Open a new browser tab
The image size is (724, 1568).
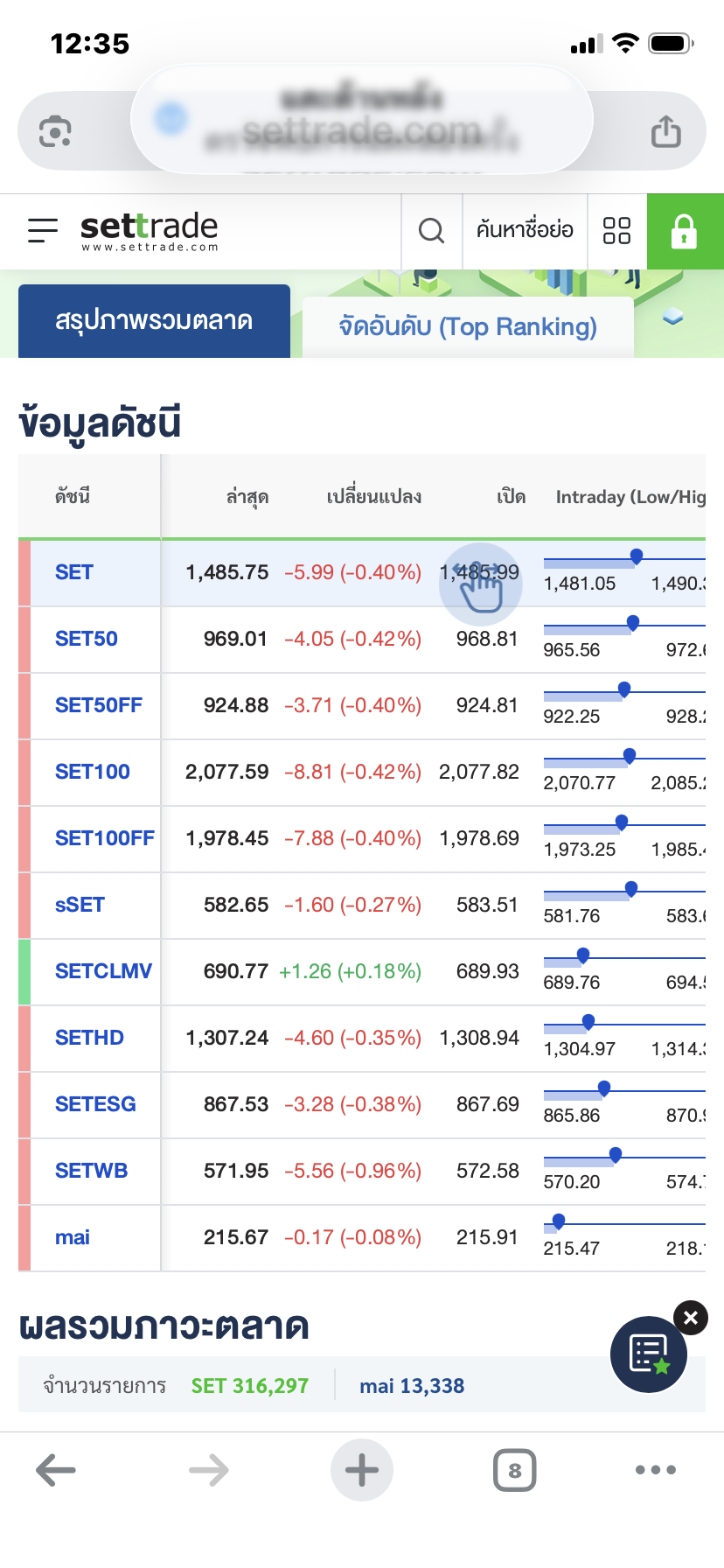click(361, 1470)
